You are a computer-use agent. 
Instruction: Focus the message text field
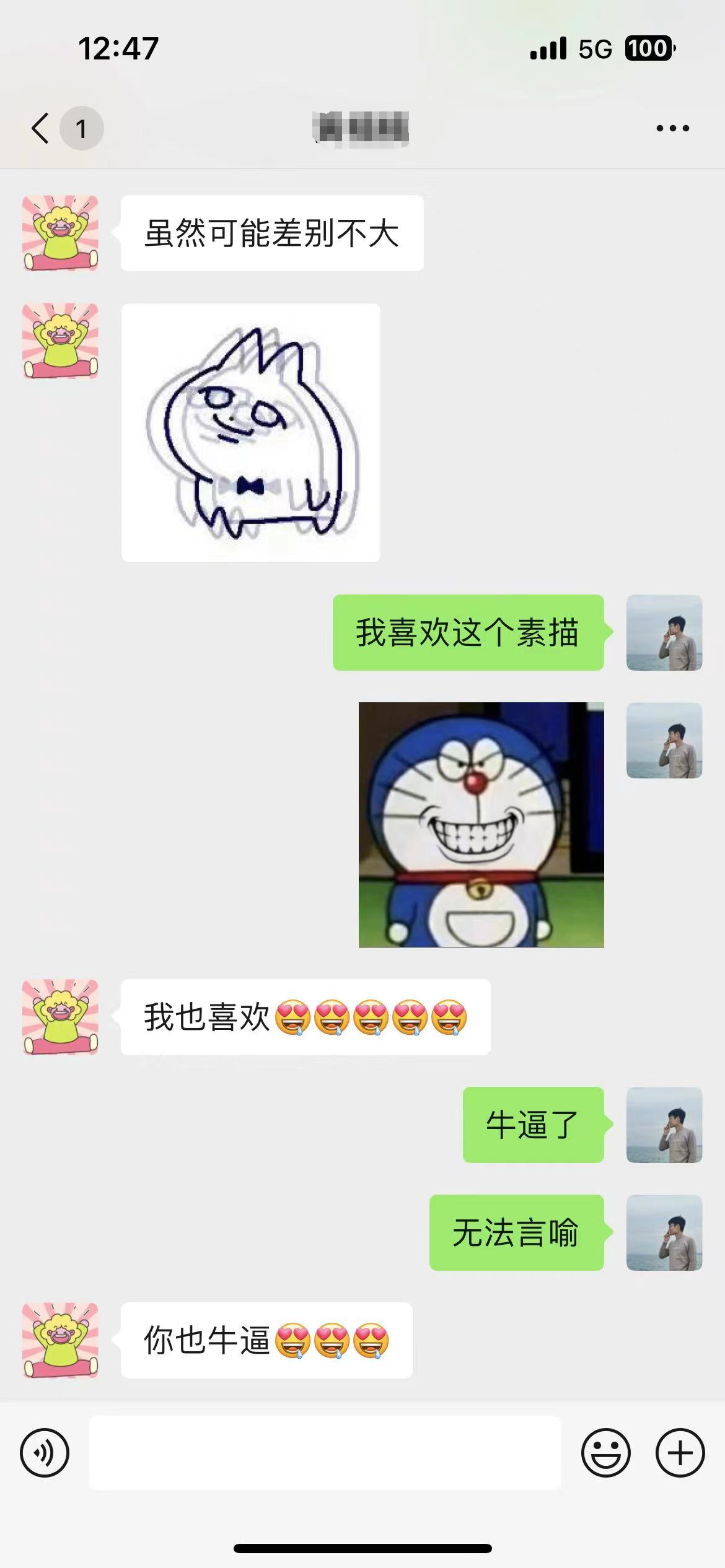click(x=325, y=1452)
